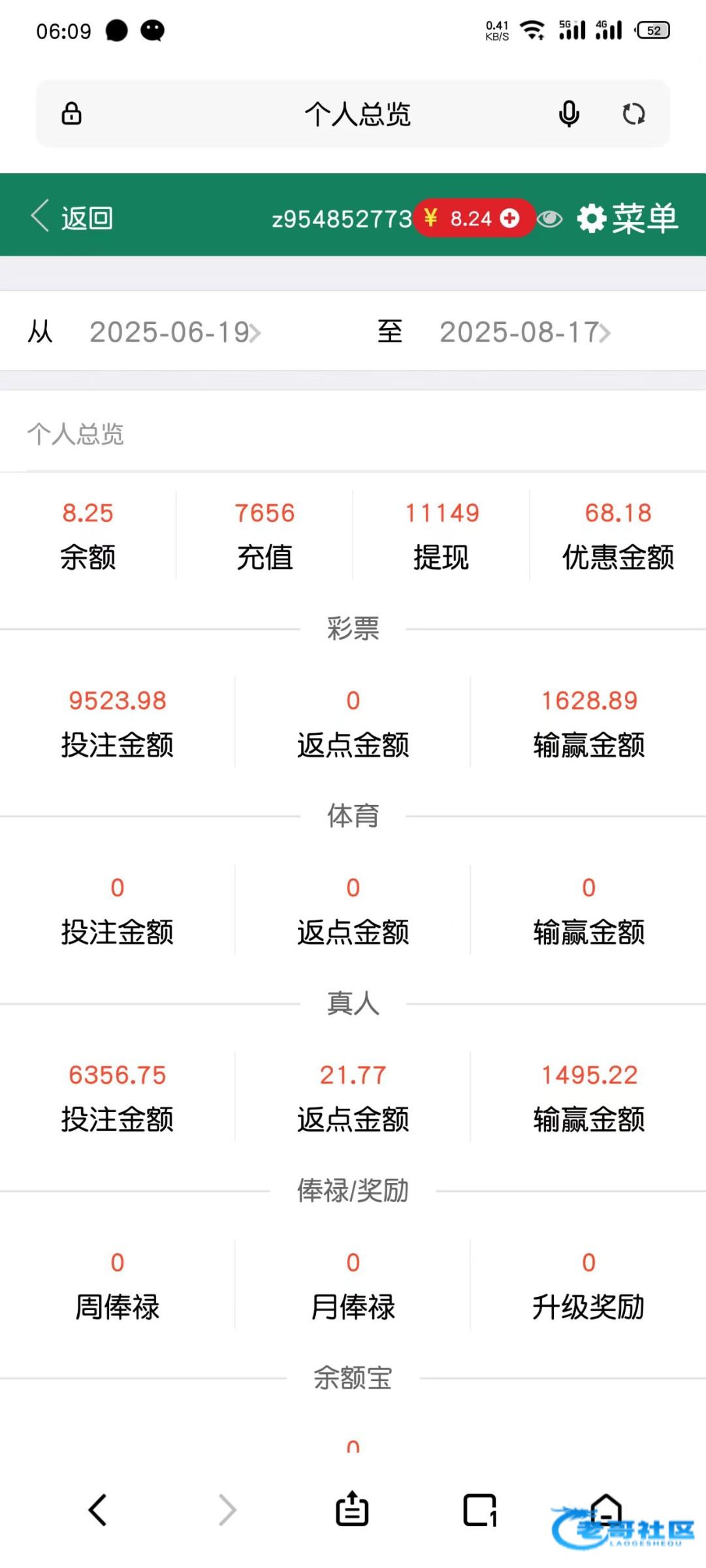Share this page from the browser toolbar
Image resolution: width=706 pixels, height=1568 pixels.
(352, 1509)
